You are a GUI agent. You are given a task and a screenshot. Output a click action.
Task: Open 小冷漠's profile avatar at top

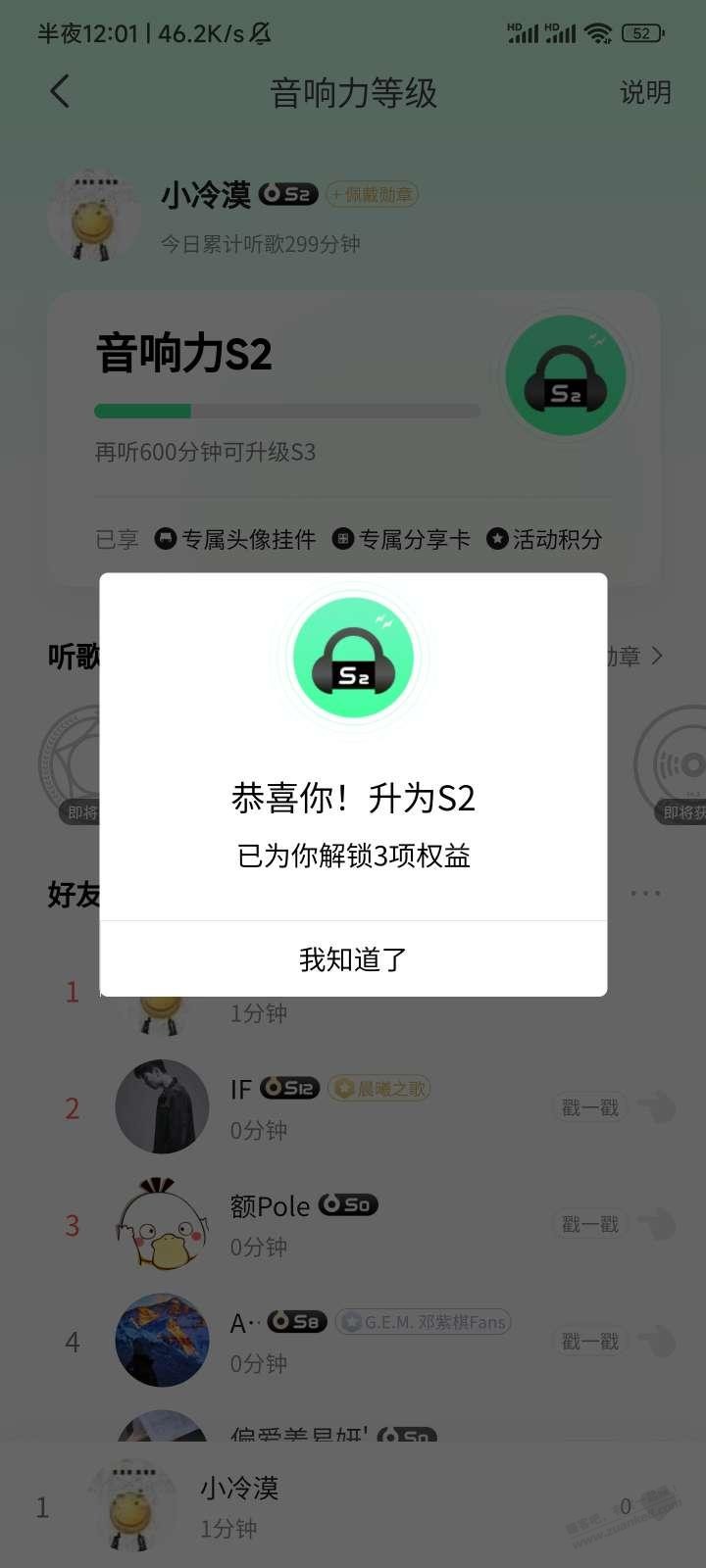[95, 214]
